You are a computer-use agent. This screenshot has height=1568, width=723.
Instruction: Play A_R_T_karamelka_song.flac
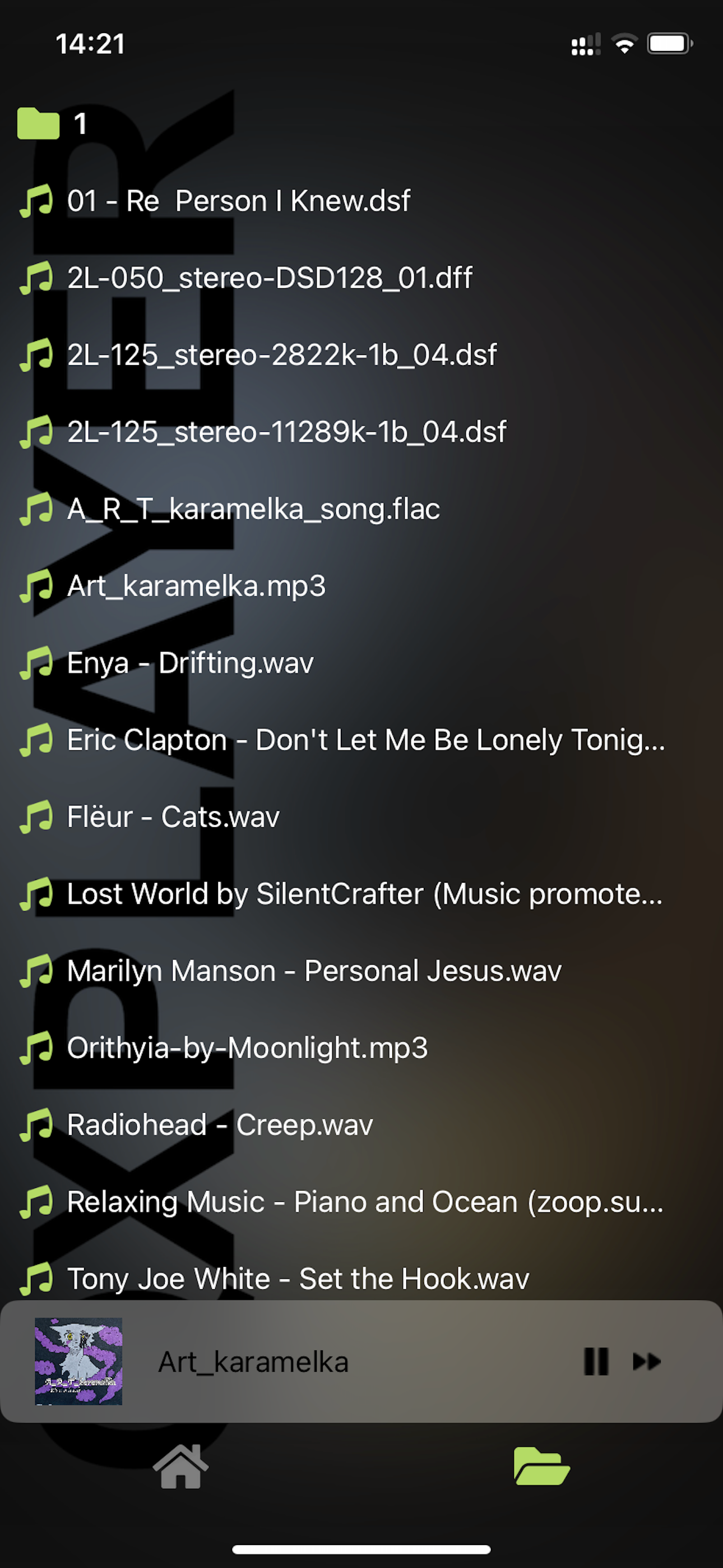[x=361, y=509]
